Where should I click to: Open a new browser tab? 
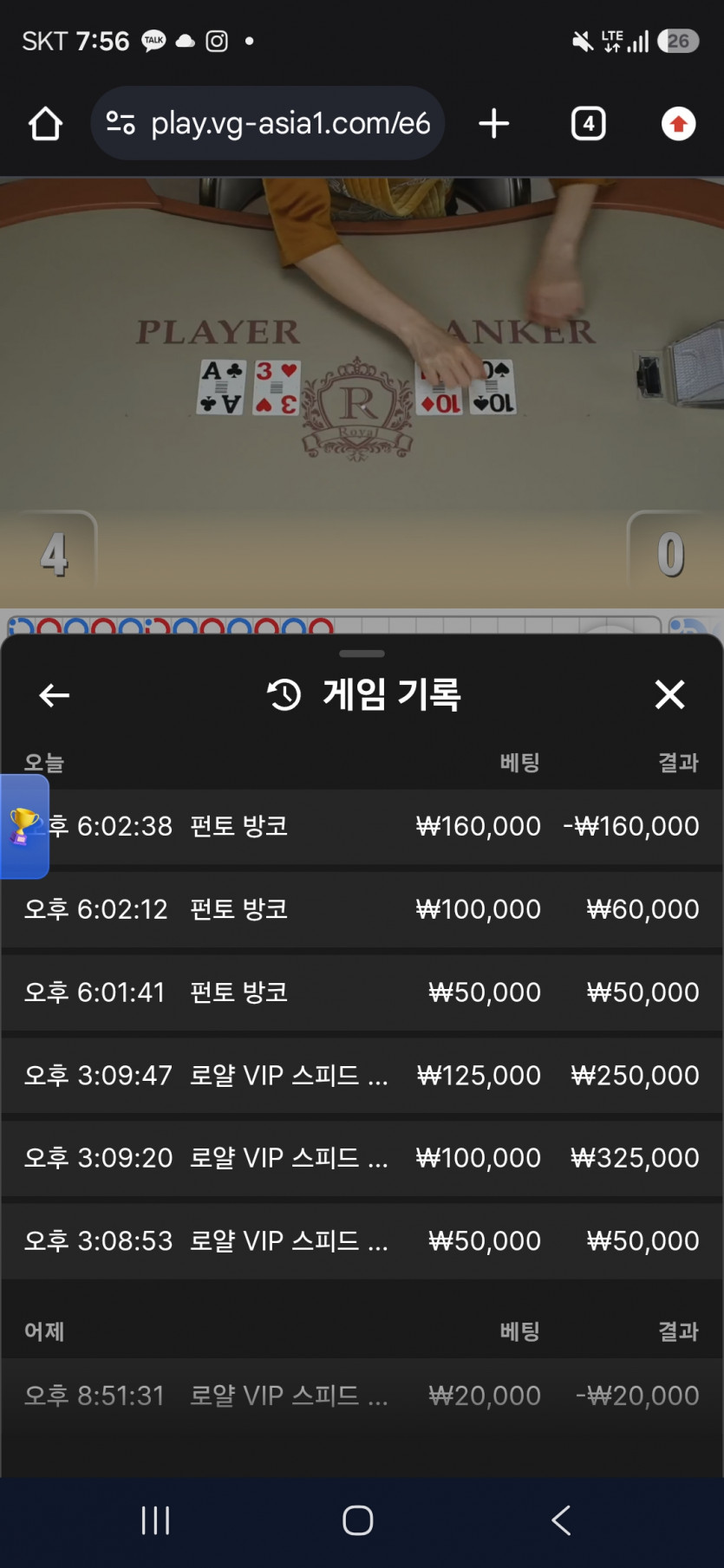(x=493, y=123)
